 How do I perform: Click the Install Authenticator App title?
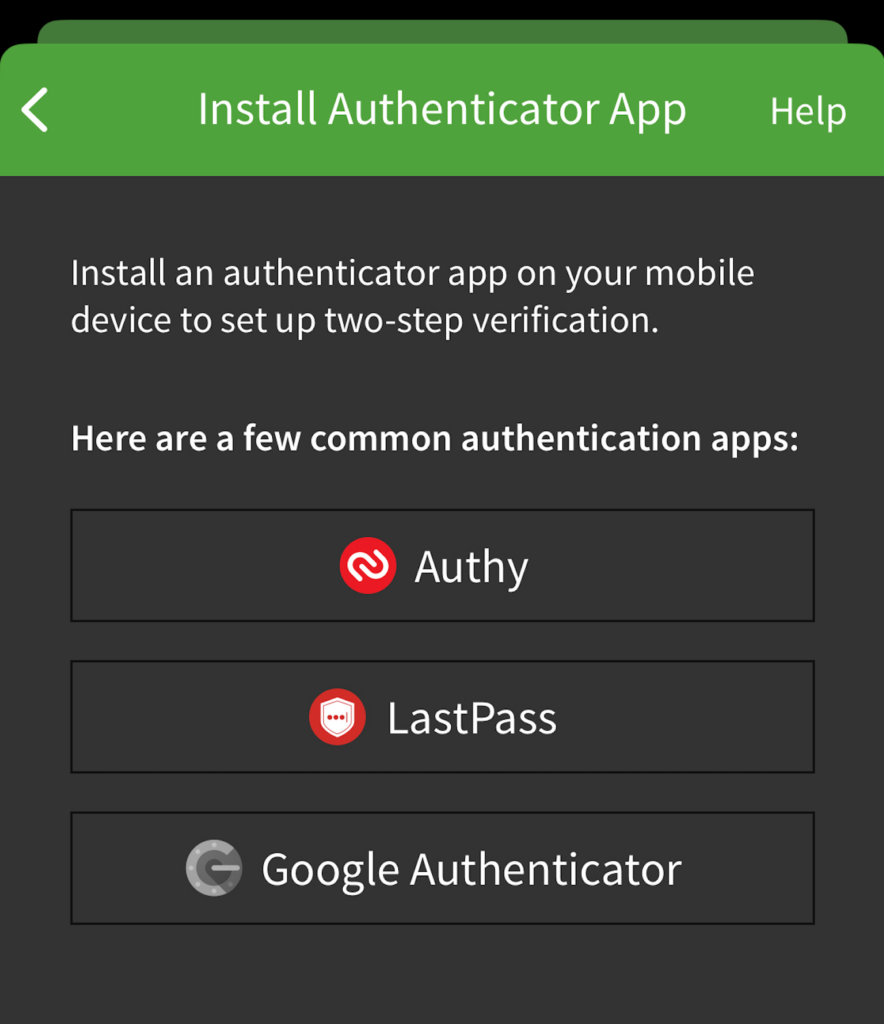pos(443,108)
